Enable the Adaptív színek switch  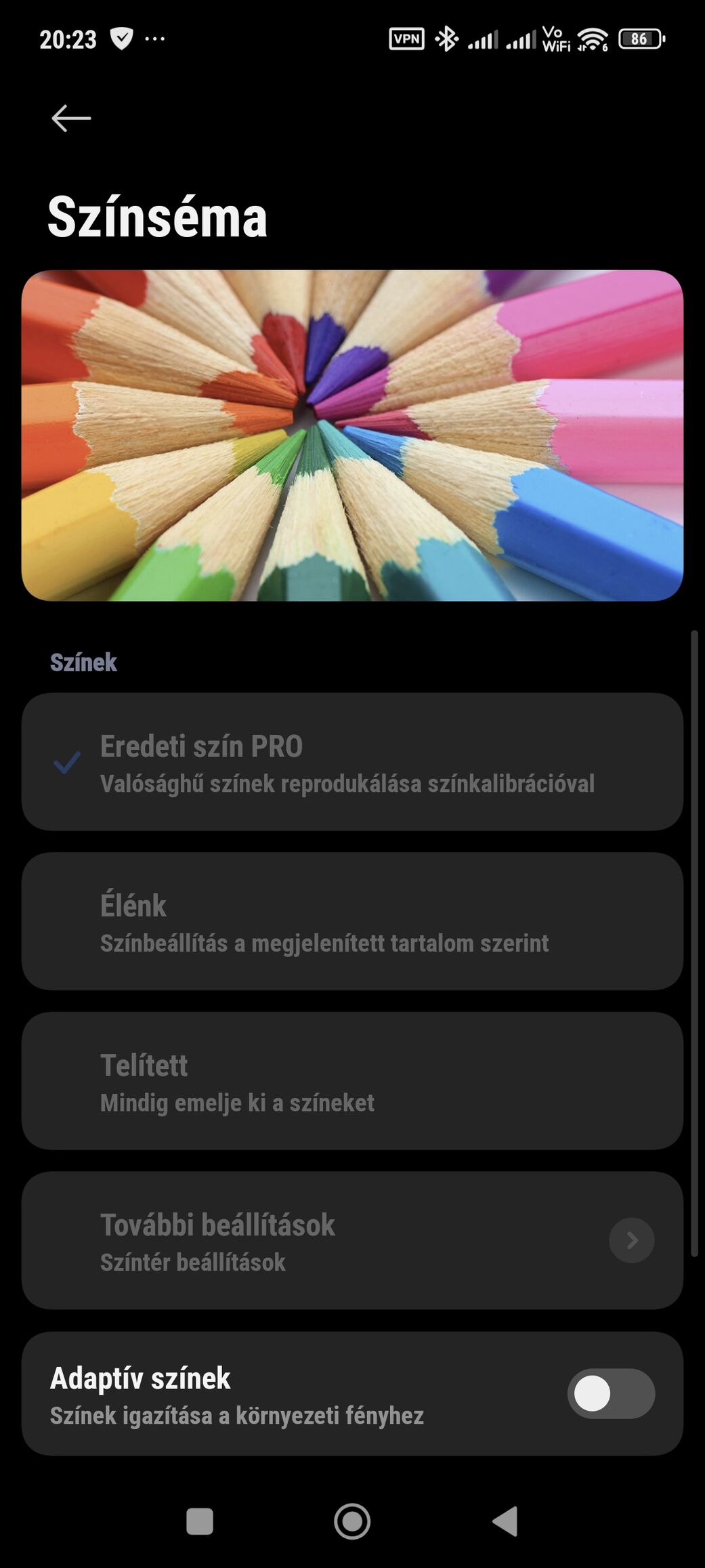click(x=610, y=1394)
